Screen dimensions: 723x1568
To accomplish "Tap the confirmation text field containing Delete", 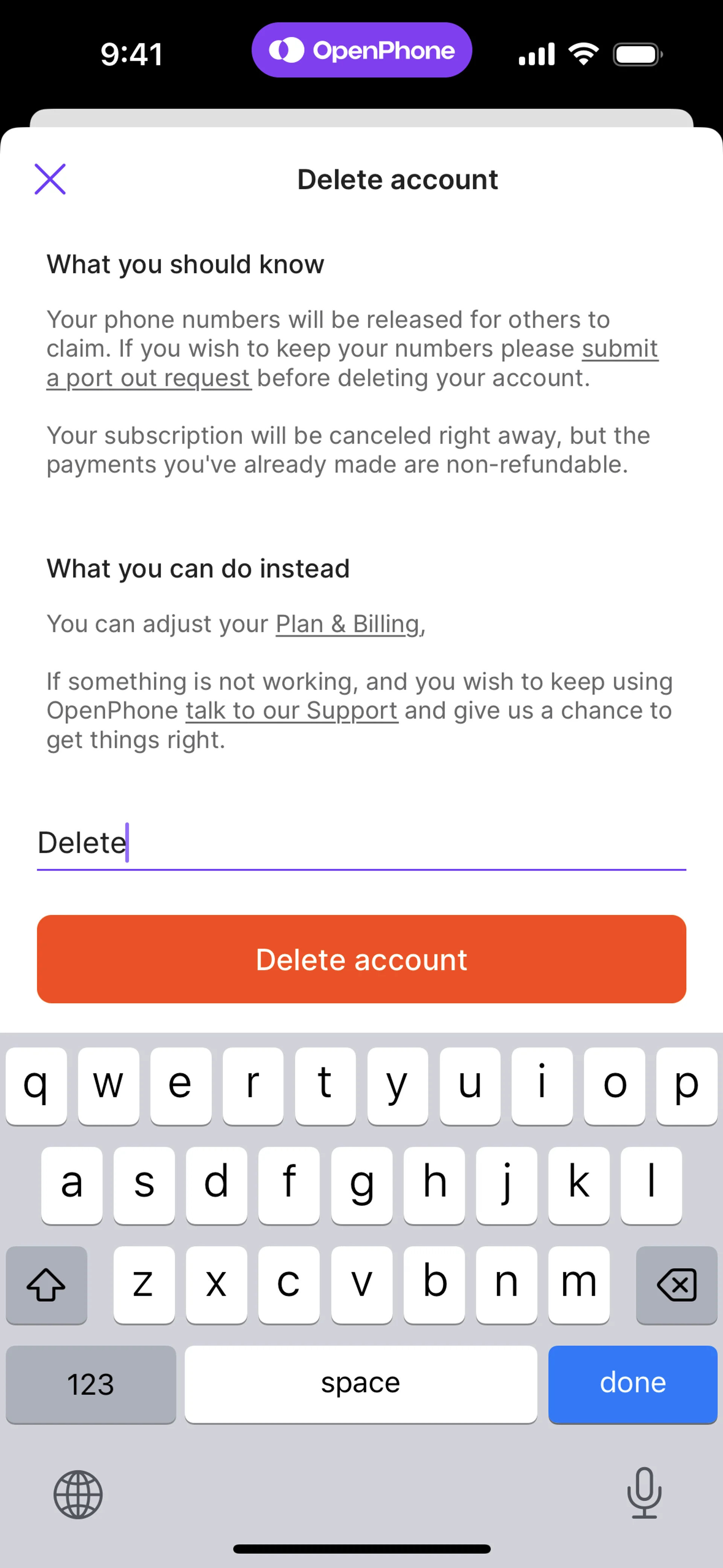I will pyautogui.click(x=361, y=843).
